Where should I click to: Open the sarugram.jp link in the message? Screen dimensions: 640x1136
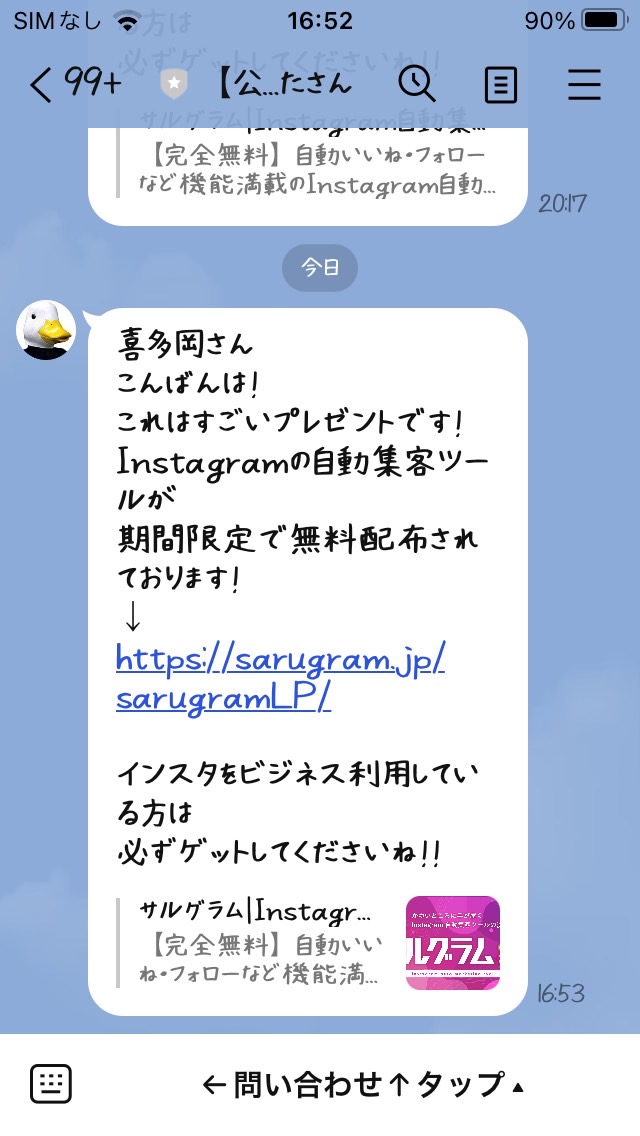(x=280, y=679)
